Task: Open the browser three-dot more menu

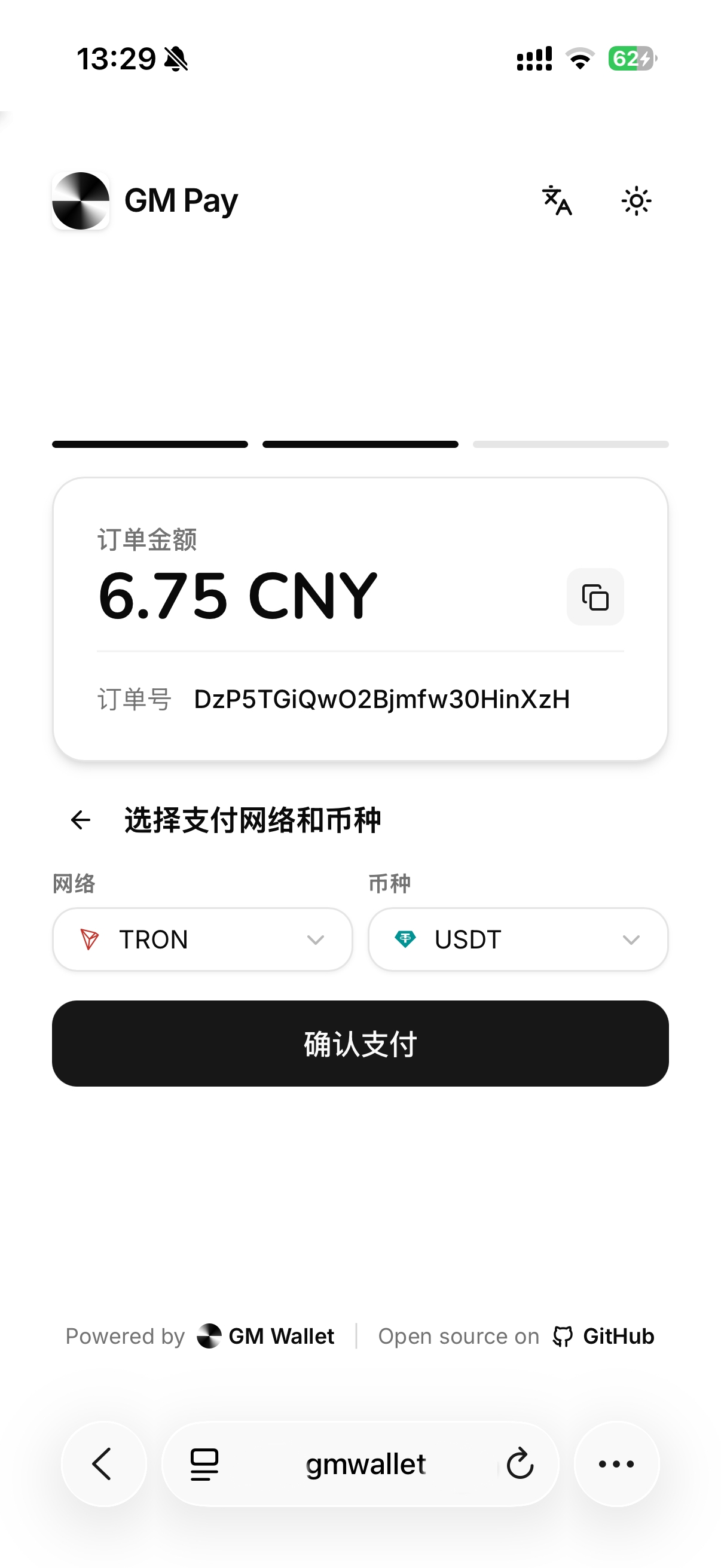Action: [x=616, y=1464]
